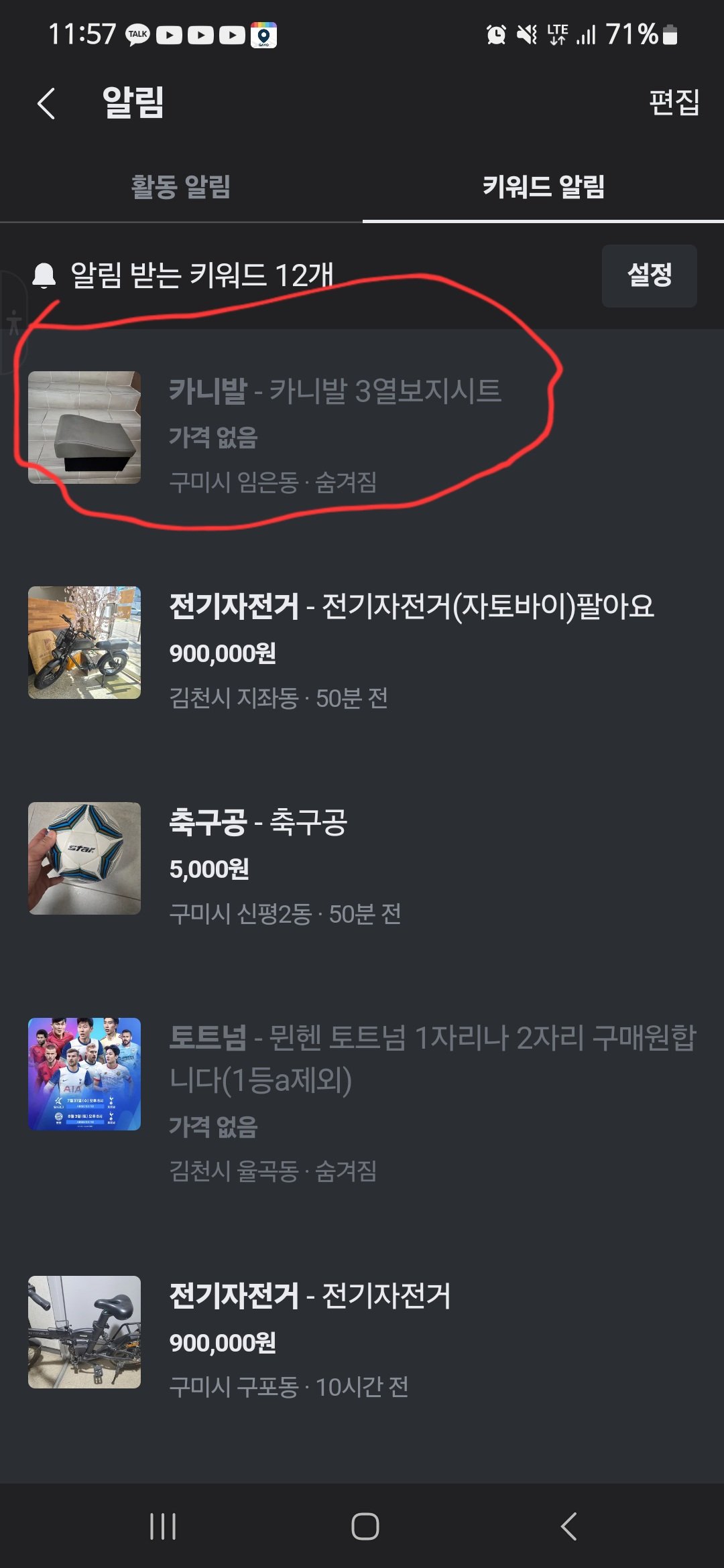
Task: Open 전기자전거(자토바이)팔아요 listing
Action: coord(362,643)
